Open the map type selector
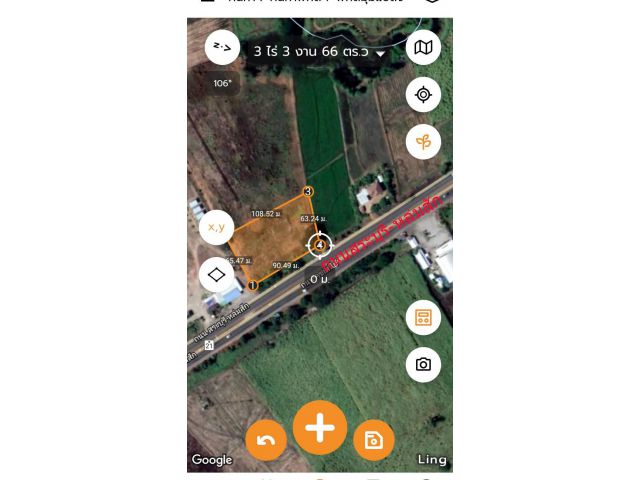This screenshot has width=640, height=480. pyautogui.click(x=423, y=47)
